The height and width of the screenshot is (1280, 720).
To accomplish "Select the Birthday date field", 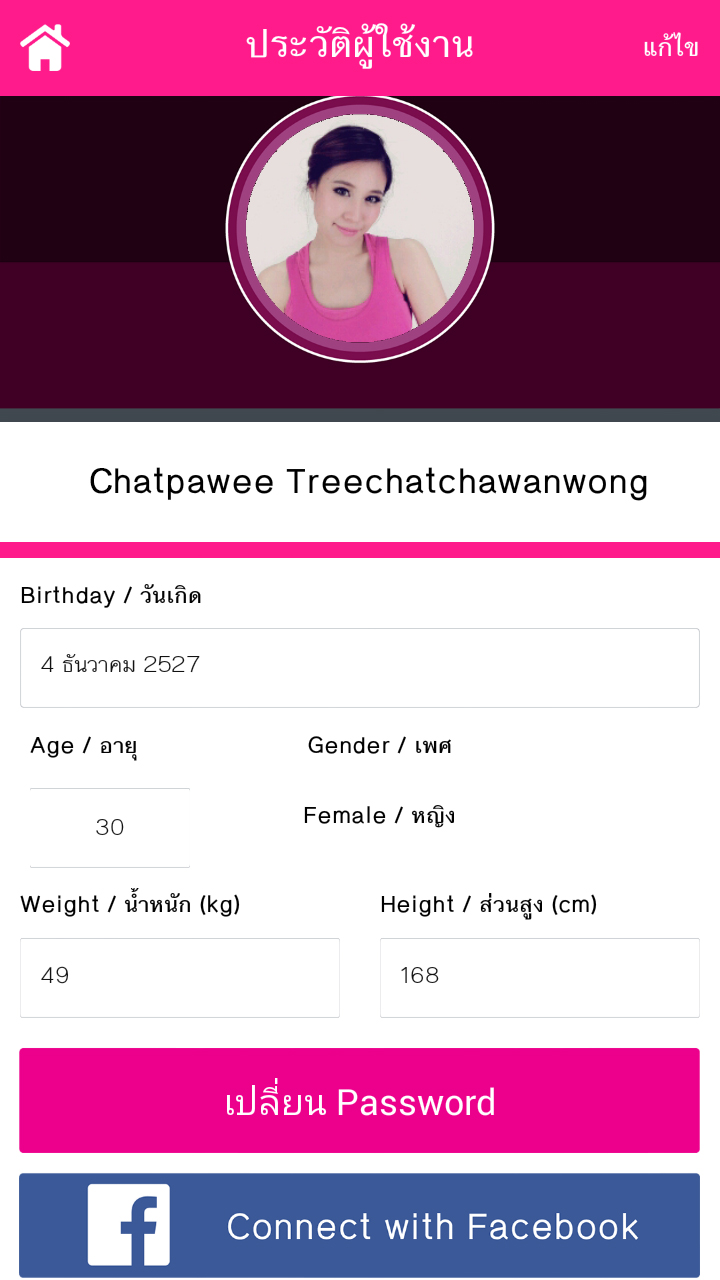I will coord(360,667).
